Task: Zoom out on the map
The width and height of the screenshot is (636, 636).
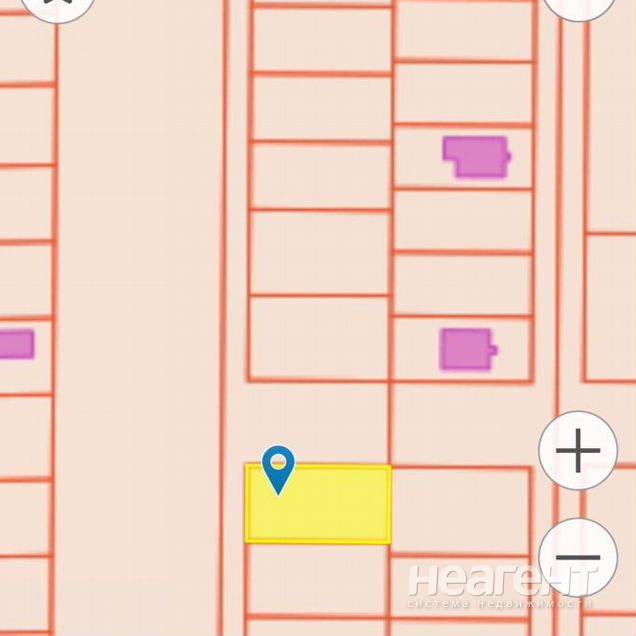Action: [578, 558]
